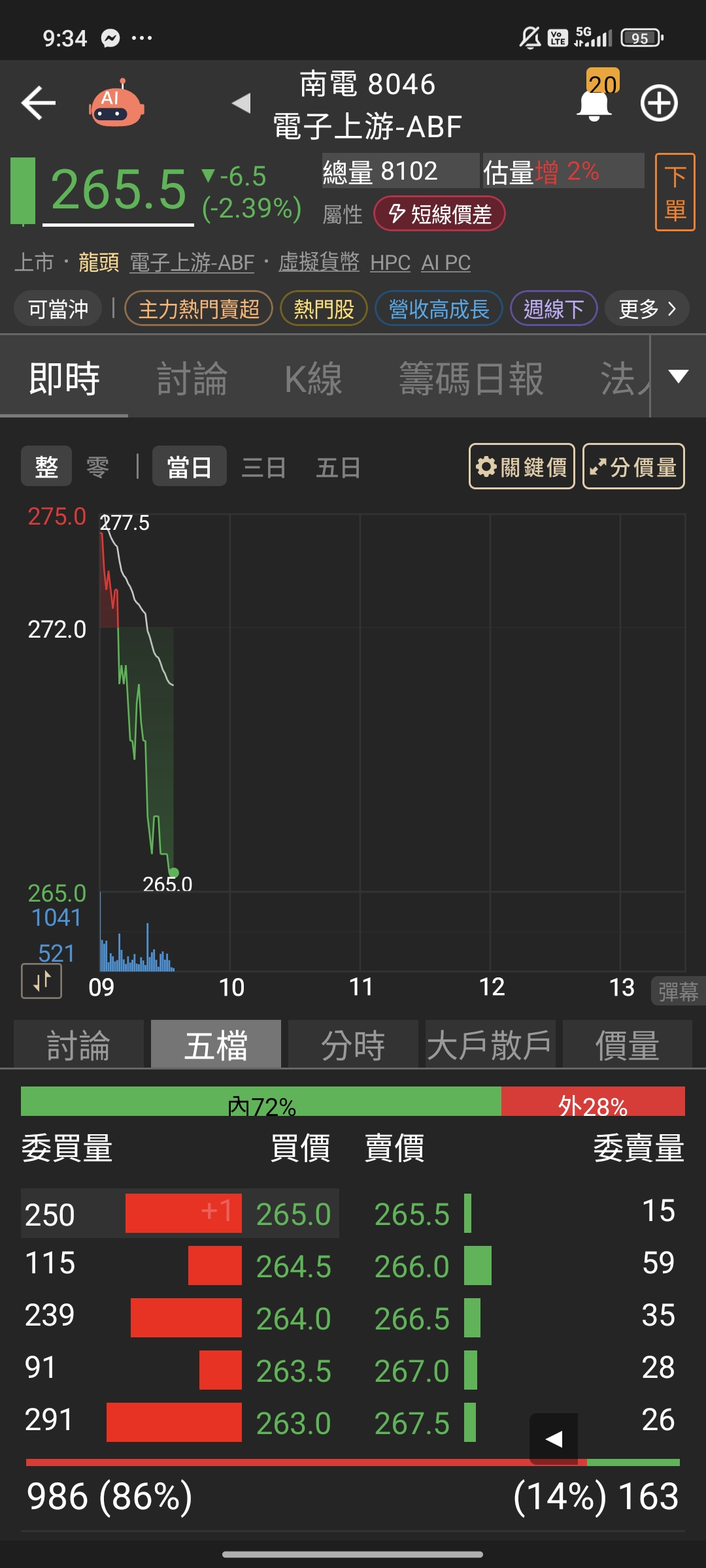The height and width of the screenshot is (1568, 706).
Task: Expand the tab list dropdown arrow
Action: [679, 376]
